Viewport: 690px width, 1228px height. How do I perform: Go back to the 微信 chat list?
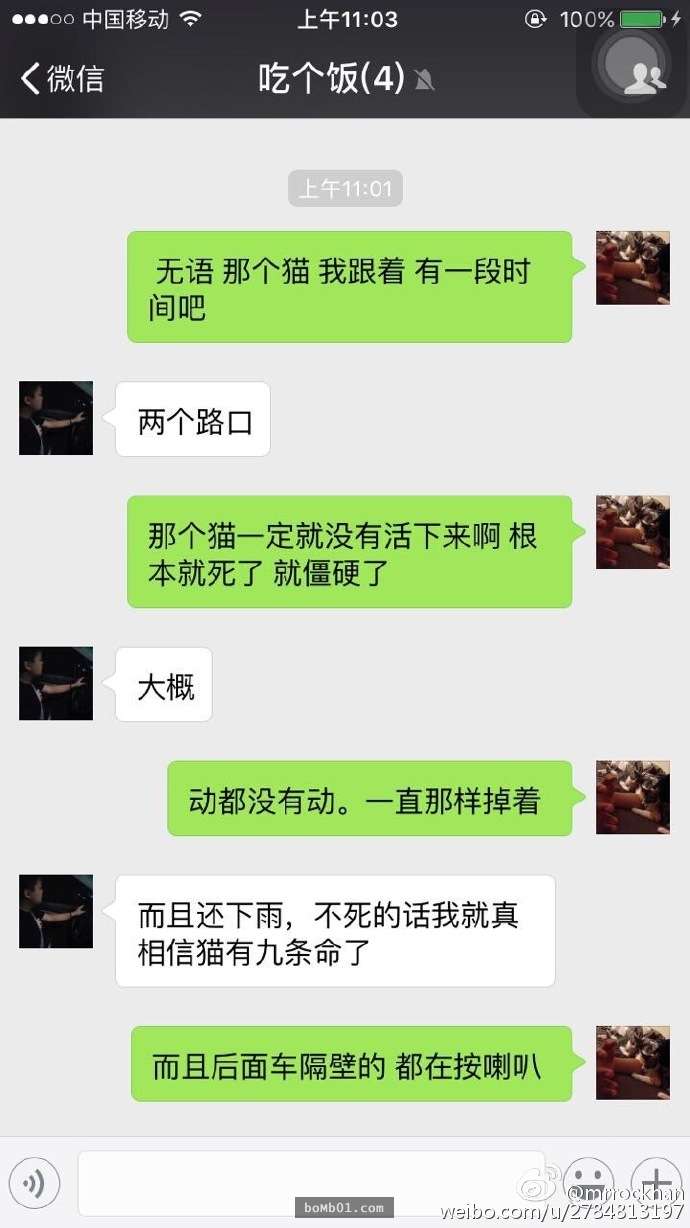coord(62,79)
